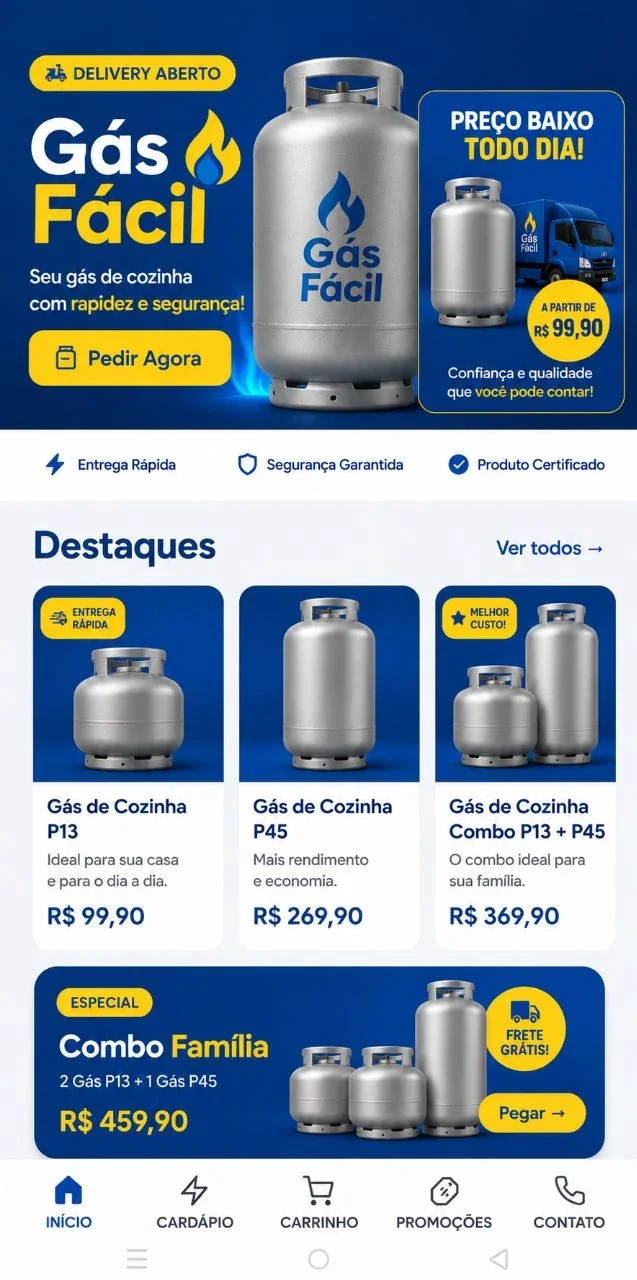Open the Contato tab
This screenshot has height=1280, width=637.
(569, 1204)
